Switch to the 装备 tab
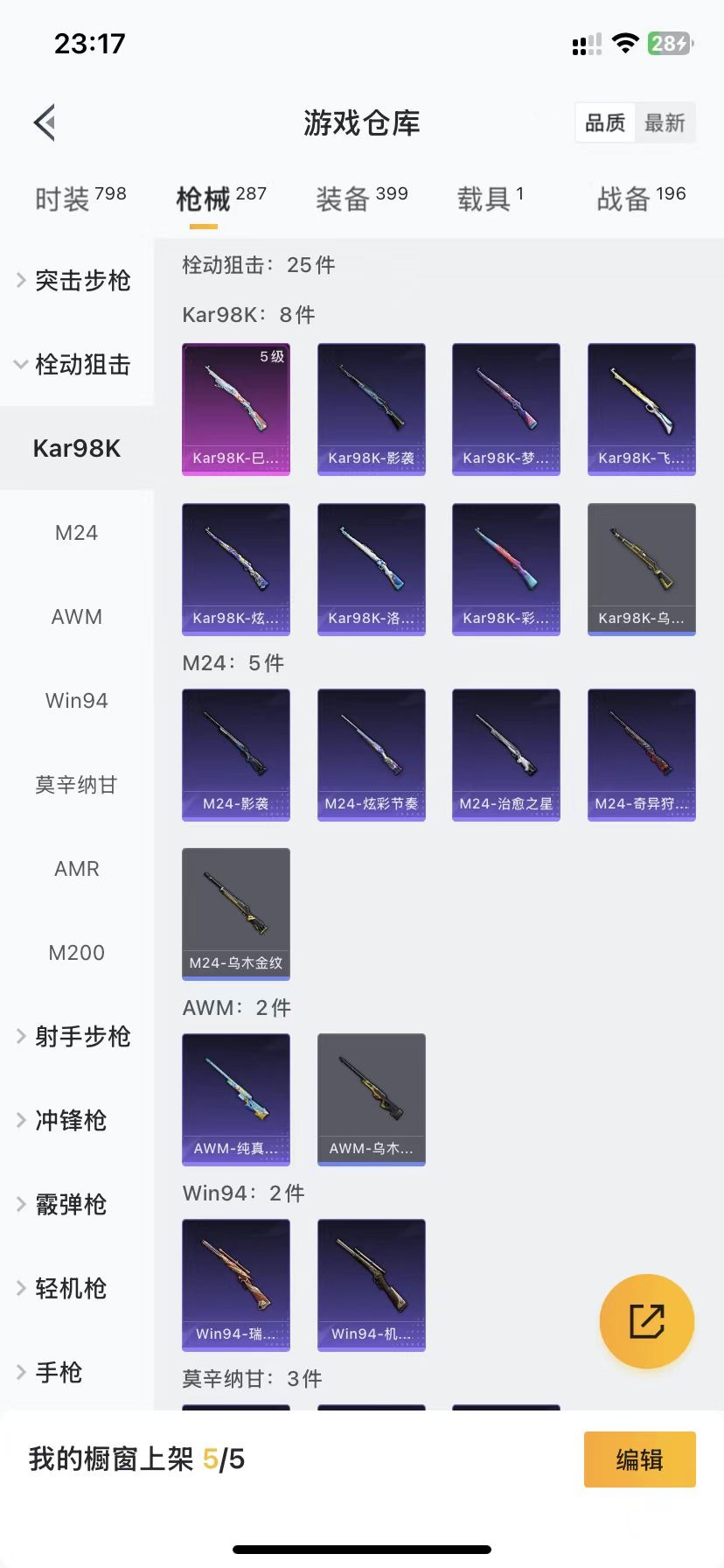 tap(361, 199)
